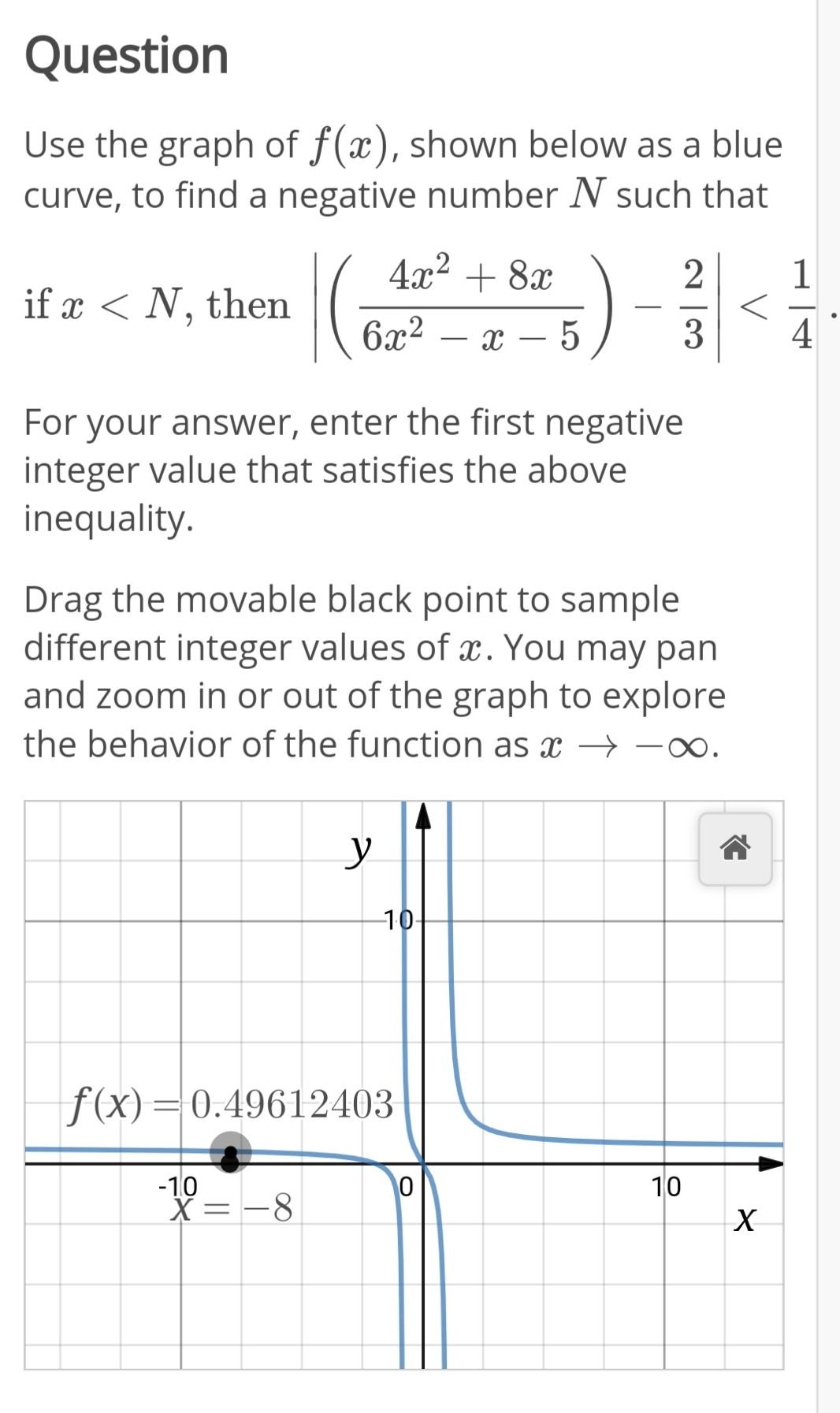Click the 10 label on the x-axis
This screenshot has width=840, height=1413.
(667, 1186)
